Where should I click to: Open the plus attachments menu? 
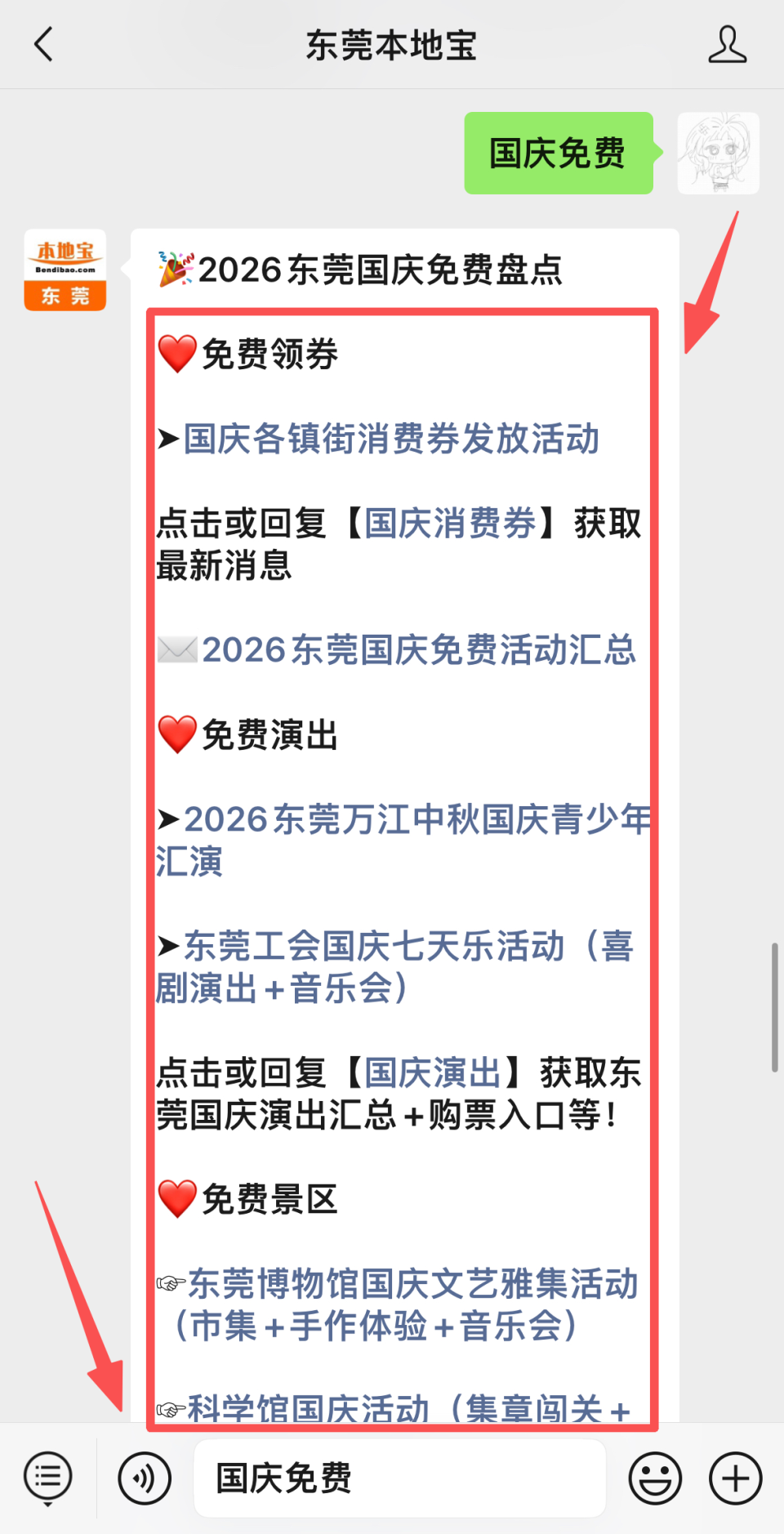click(735, 1478)
